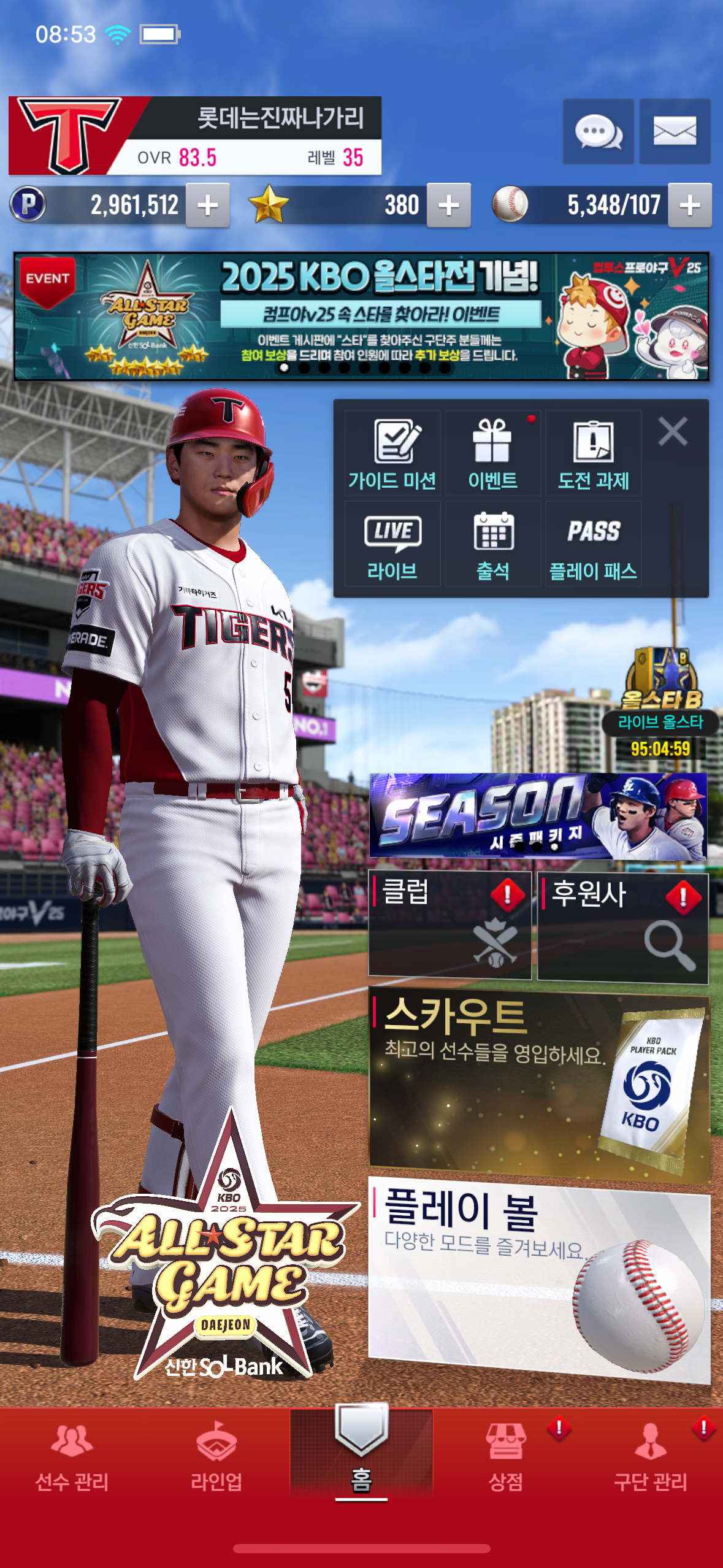The width and height of the screenshot is (723, 1568).
Task: Add more stars with plus button
Action: coord(449,206)
